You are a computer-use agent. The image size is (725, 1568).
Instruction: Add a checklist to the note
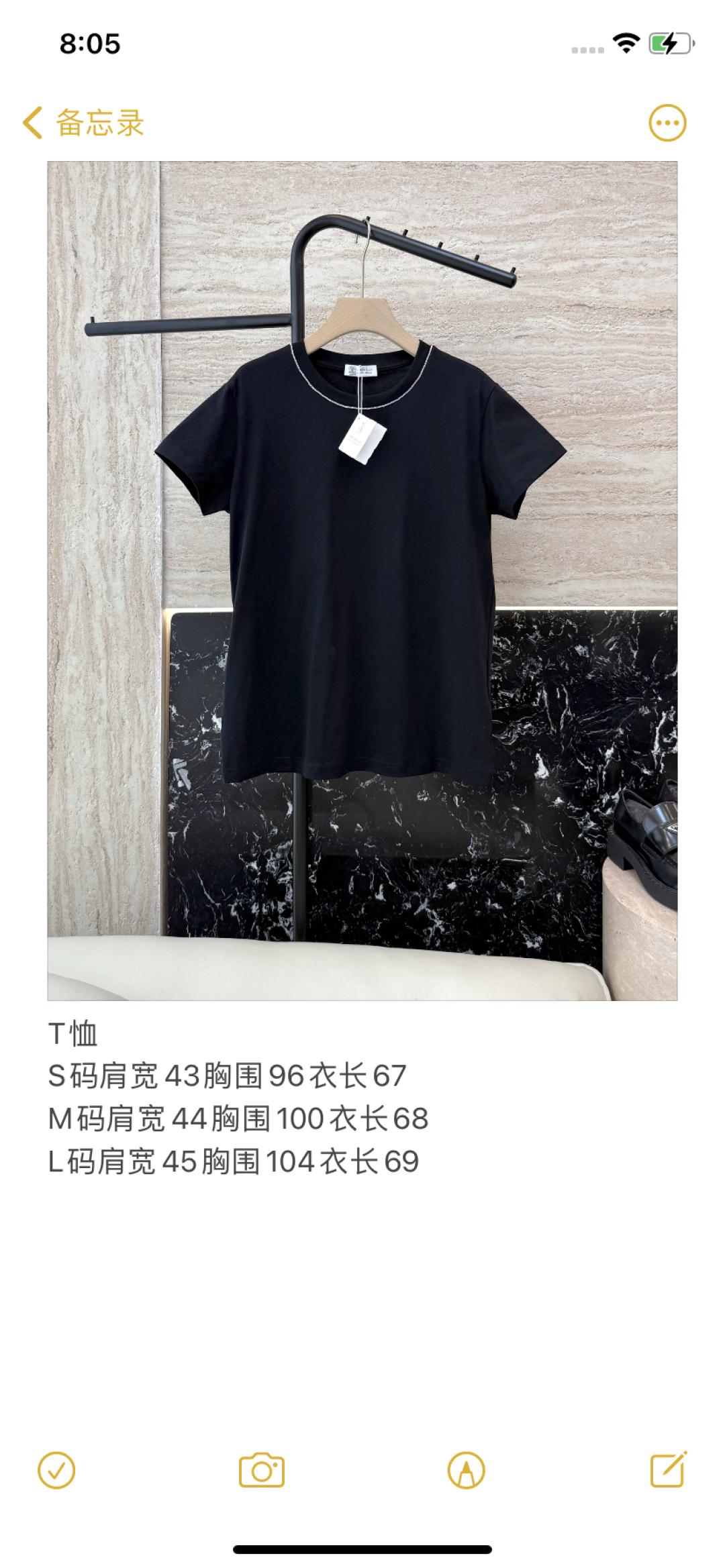[57, 1470]
